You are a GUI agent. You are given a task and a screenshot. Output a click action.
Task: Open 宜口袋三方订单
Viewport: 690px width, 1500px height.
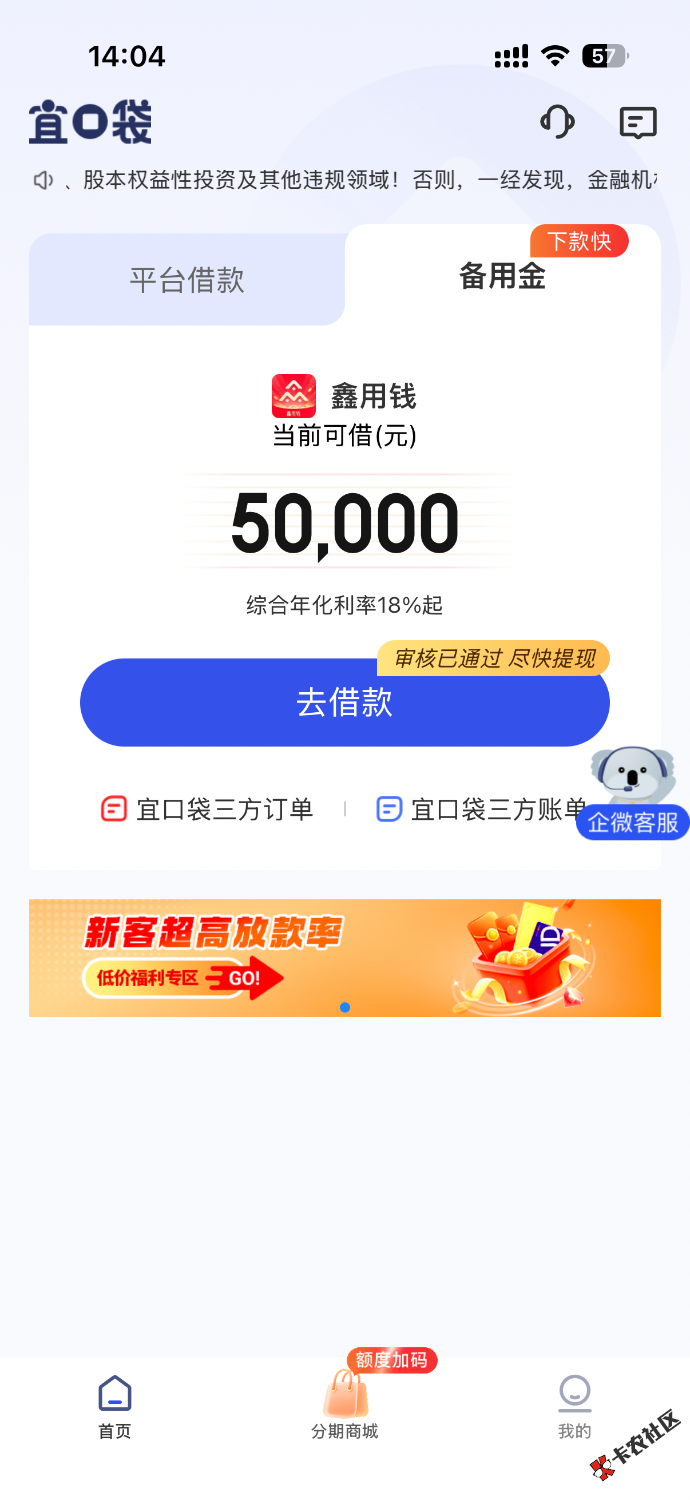208,809
